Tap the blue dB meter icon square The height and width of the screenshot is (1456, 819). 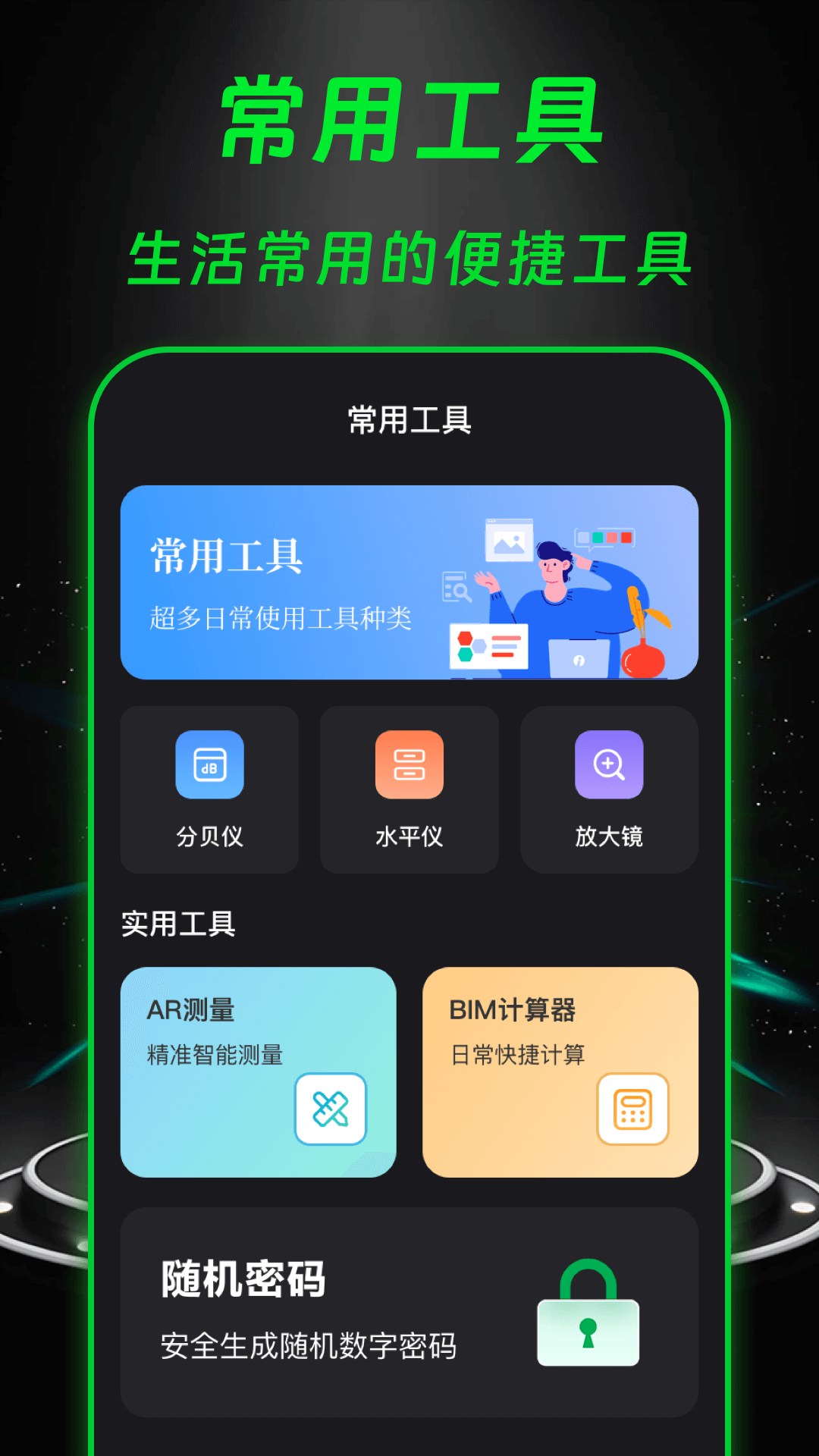209,764
